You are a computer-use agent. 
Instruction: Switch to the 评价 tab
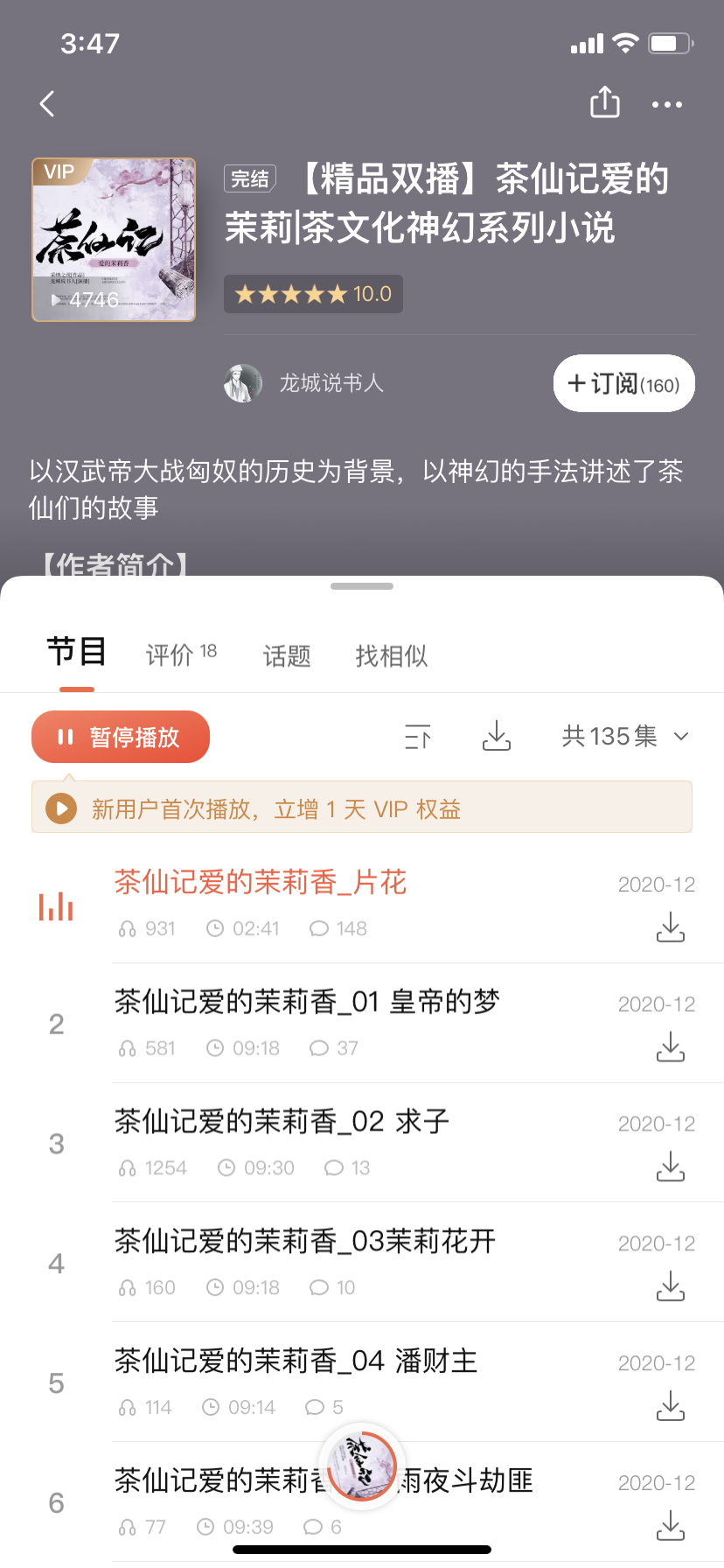[181, 654]
